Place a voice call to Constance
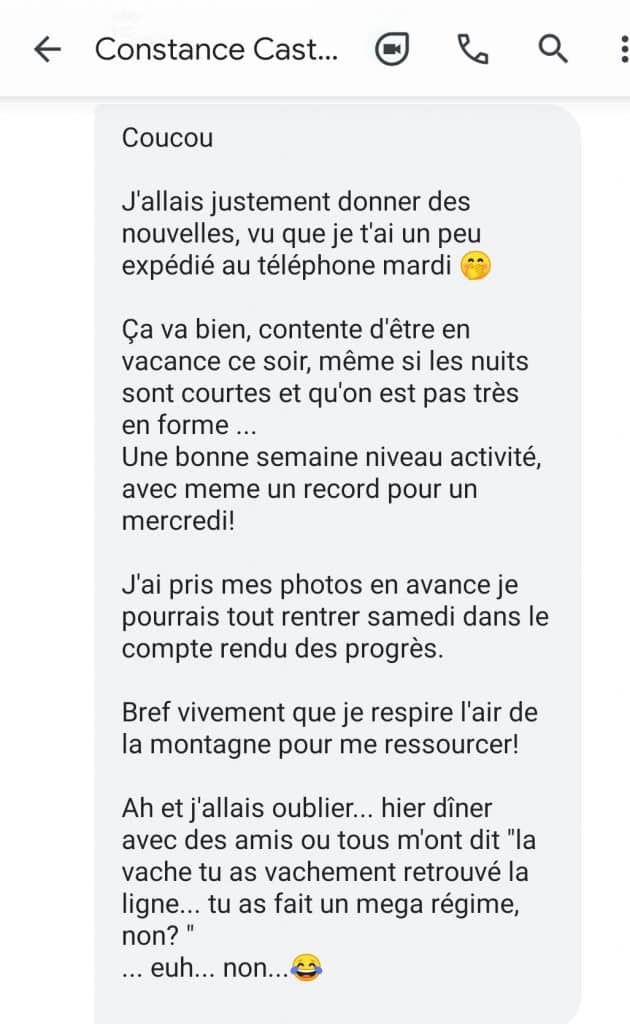Screen dimensions: 630x1024 [x=472, y=49]
